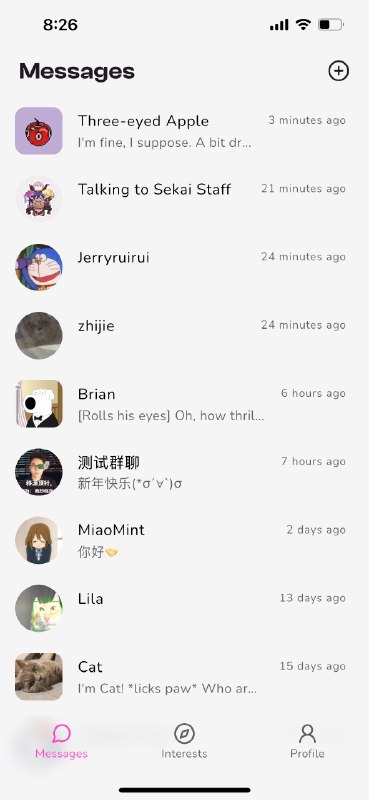
Task: Open the chat with zhijie
Action: 184,335
